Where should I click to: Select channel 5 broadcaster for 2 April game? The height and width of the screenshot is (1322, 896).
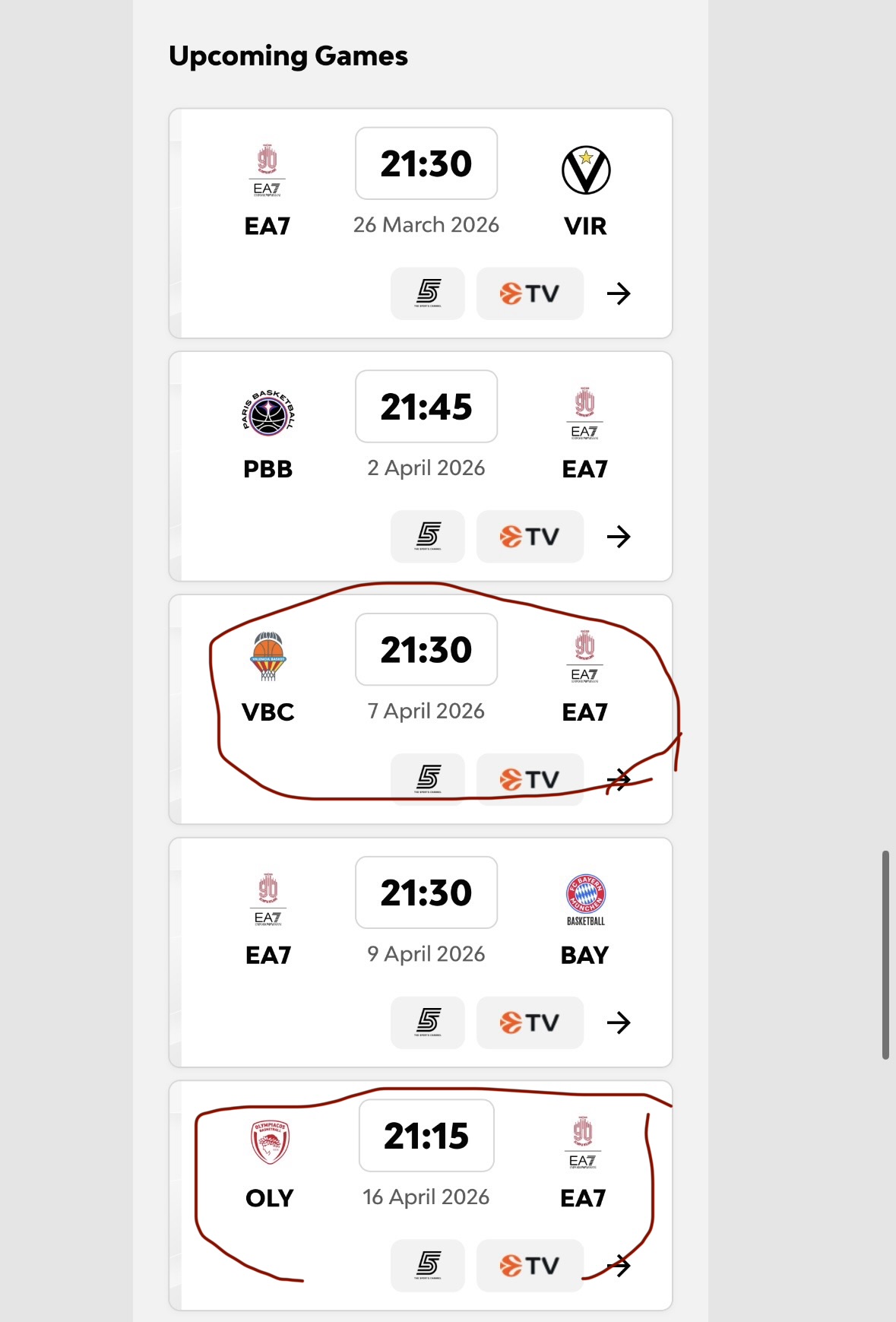coord(428,537)
